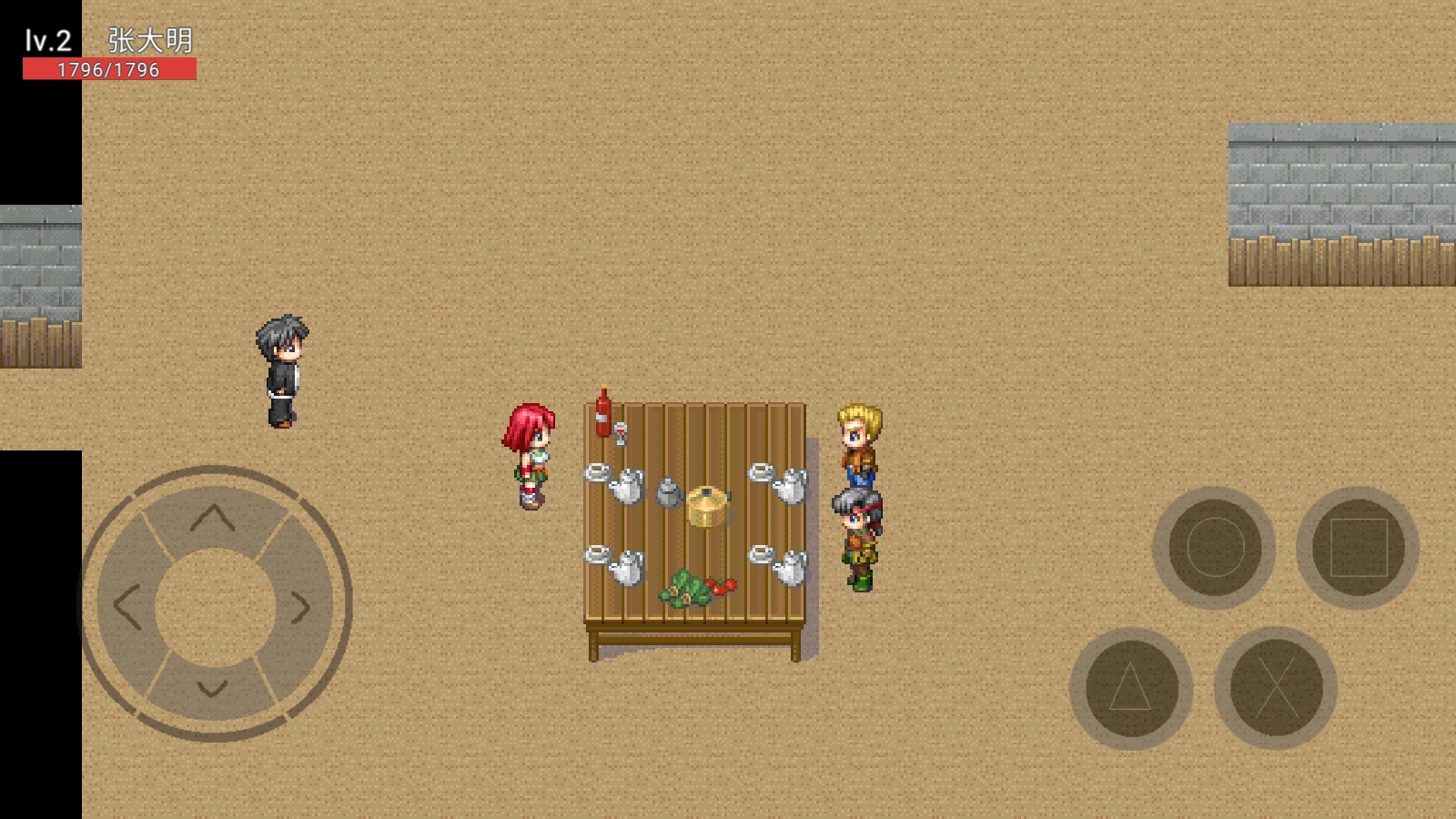1456x819 pixels.
Task: Tap the triangle action button
Action: [1130, 689]
